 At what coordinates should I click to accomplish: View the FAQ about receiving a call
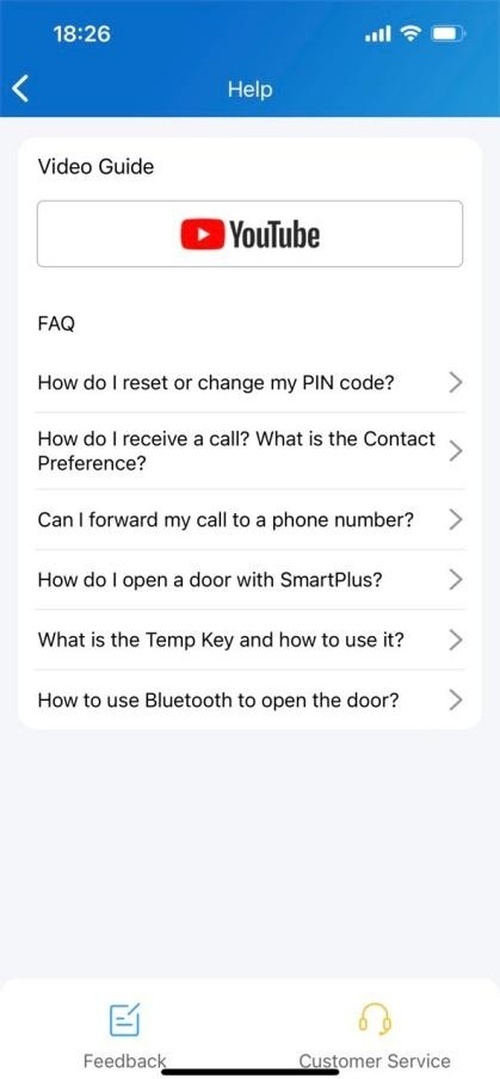[250, 451]
